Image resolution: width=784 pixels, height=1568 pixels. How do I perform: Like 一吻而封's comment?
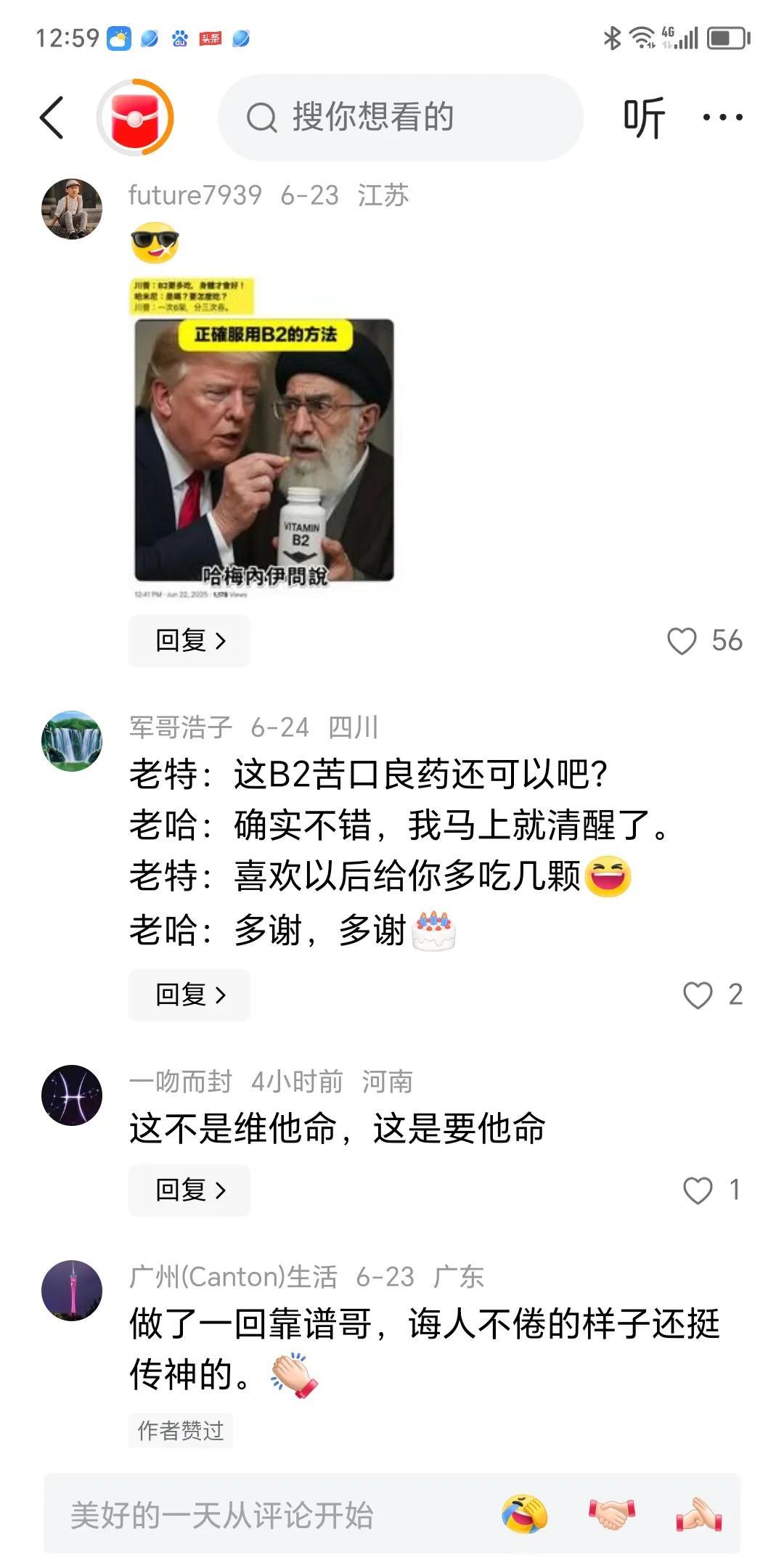tap(712, 1191)
